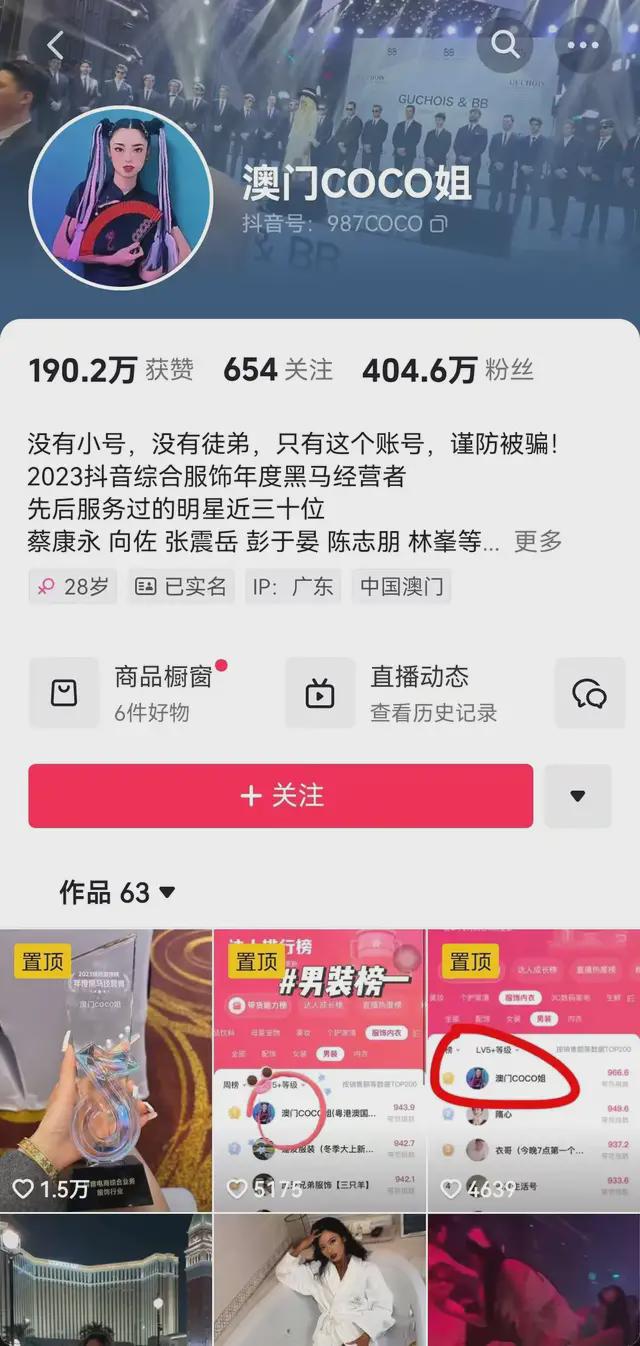
Task: Open the pinned #男装榜一 video
Action: [319, 1070]
